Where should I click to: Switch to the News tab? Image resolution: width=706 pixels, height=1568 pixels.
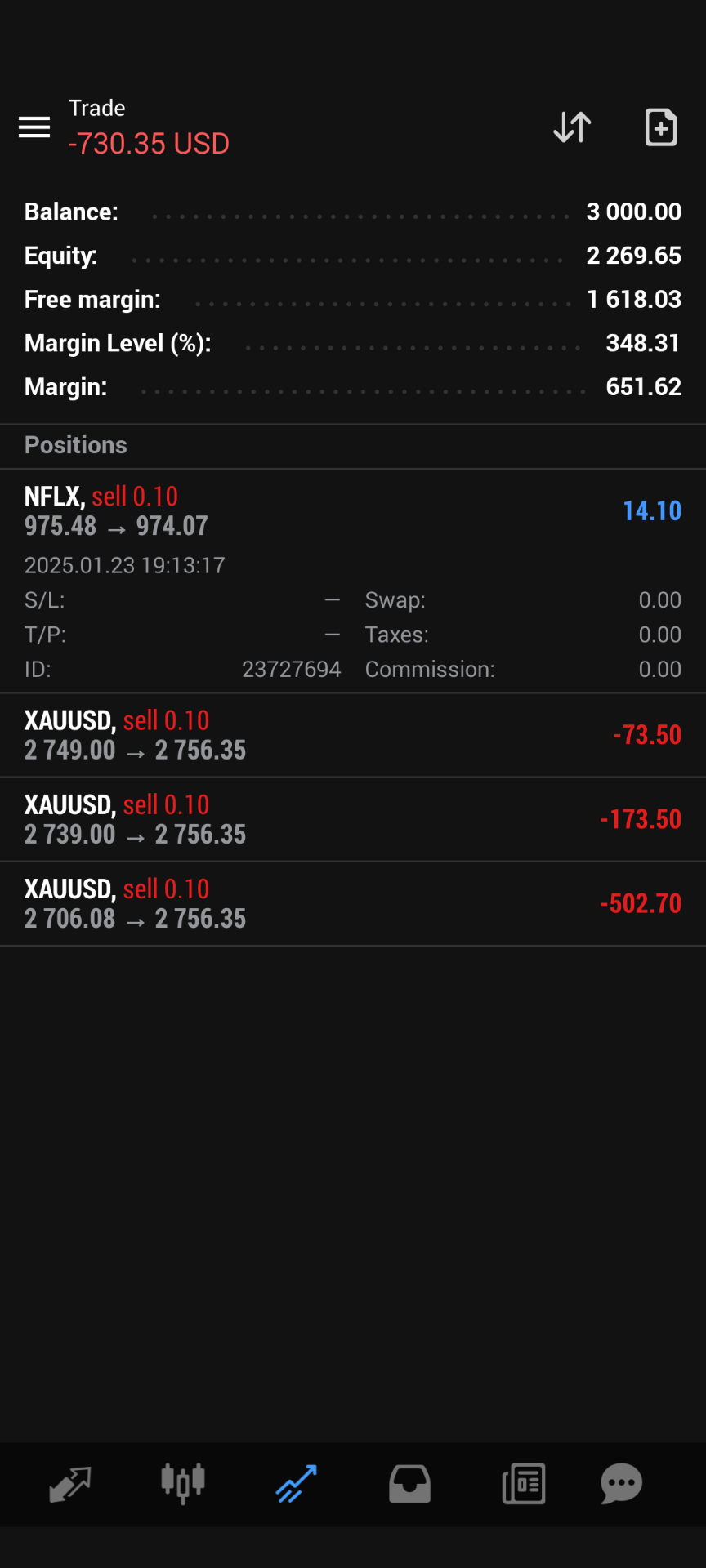523,1484
